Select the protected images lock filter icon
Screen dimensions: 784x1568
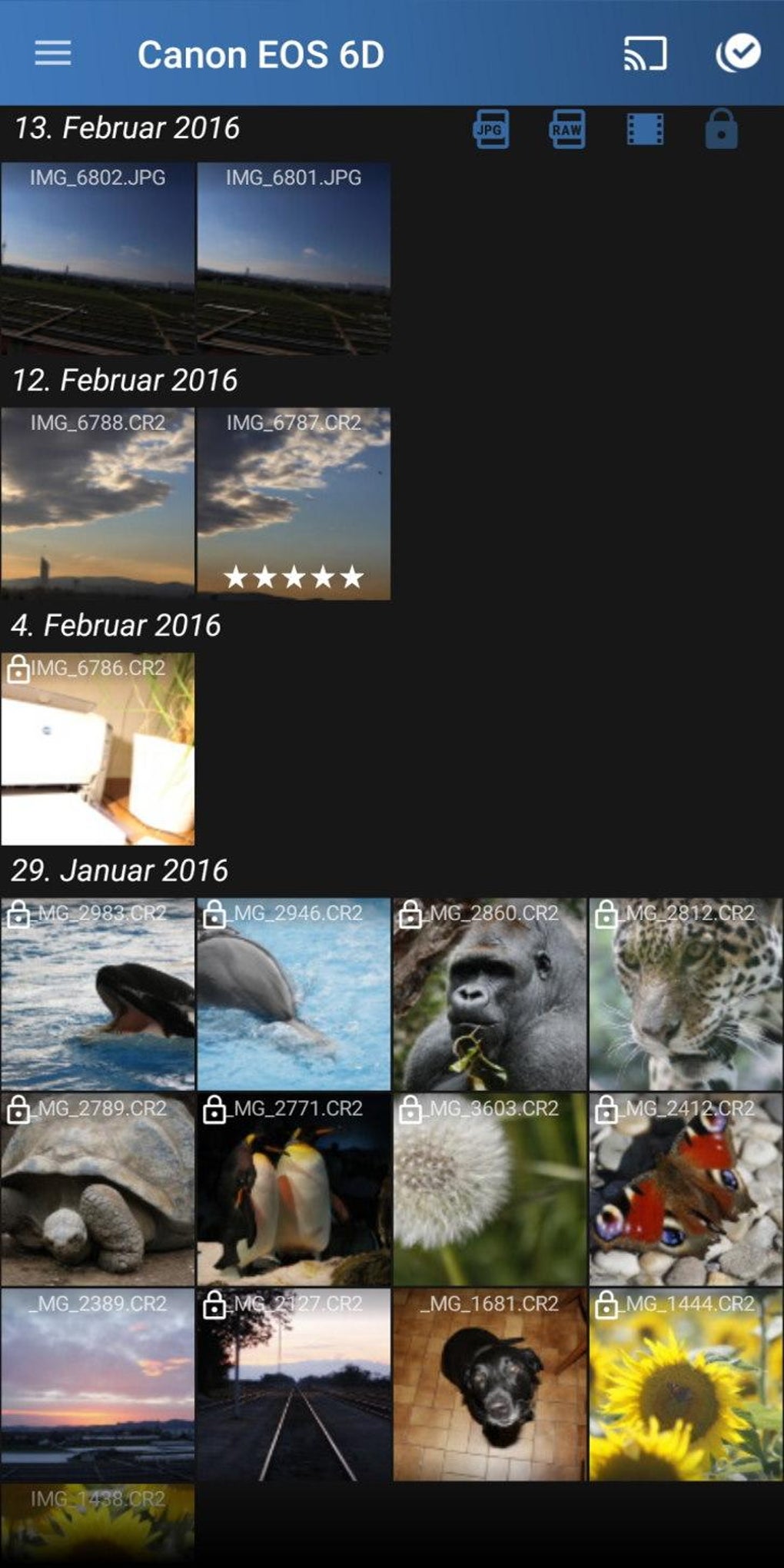(x=719, y=129)
